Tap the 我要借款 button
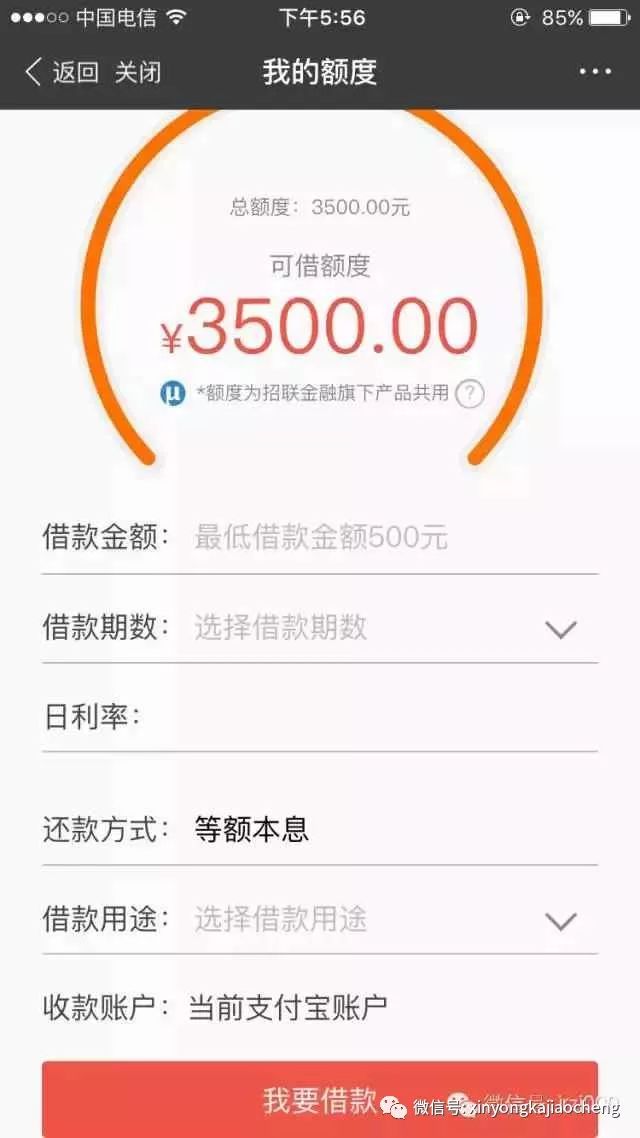Image resolution: width=640 pixels, height=1138 pixels. point(320,1099)
